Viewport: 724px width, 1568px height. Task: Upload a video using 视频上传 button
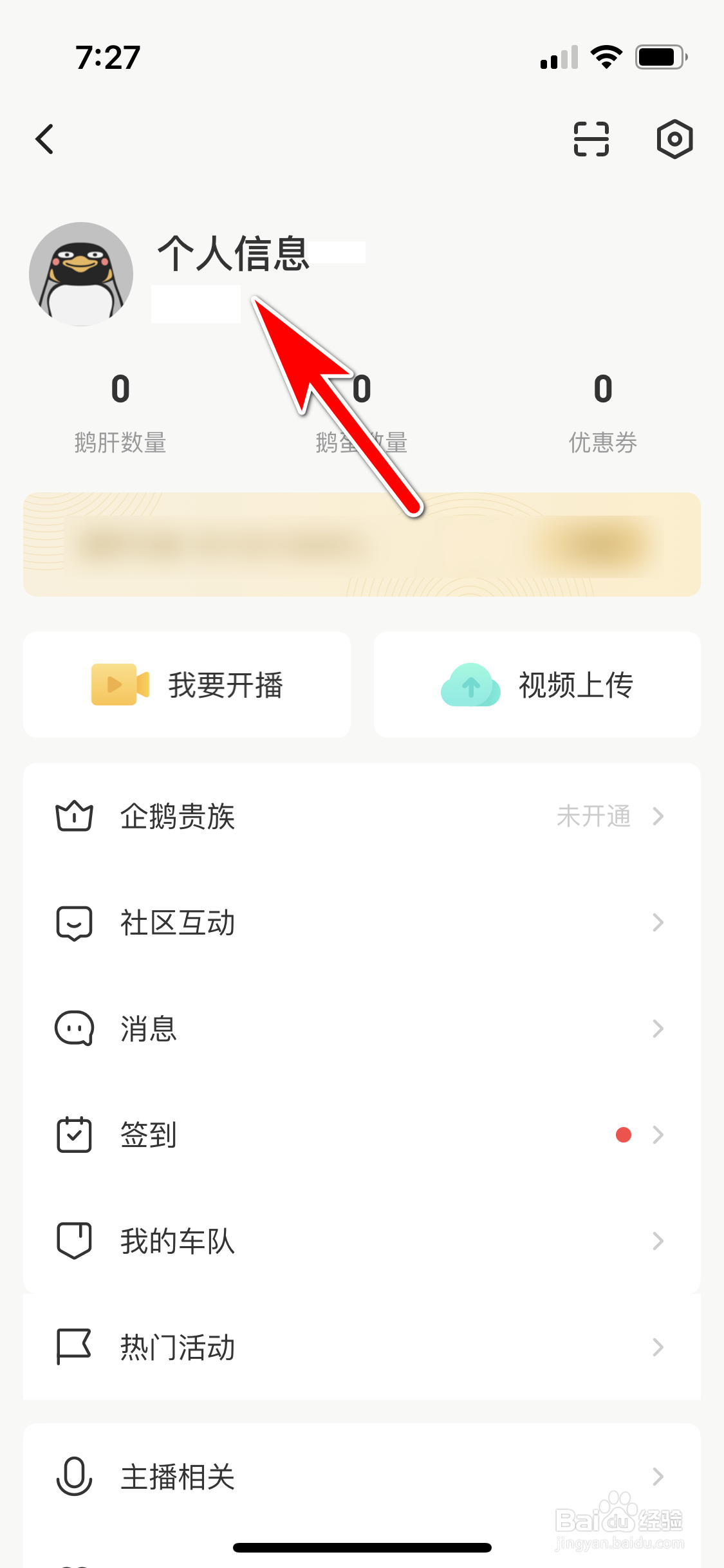pos(536,684)
